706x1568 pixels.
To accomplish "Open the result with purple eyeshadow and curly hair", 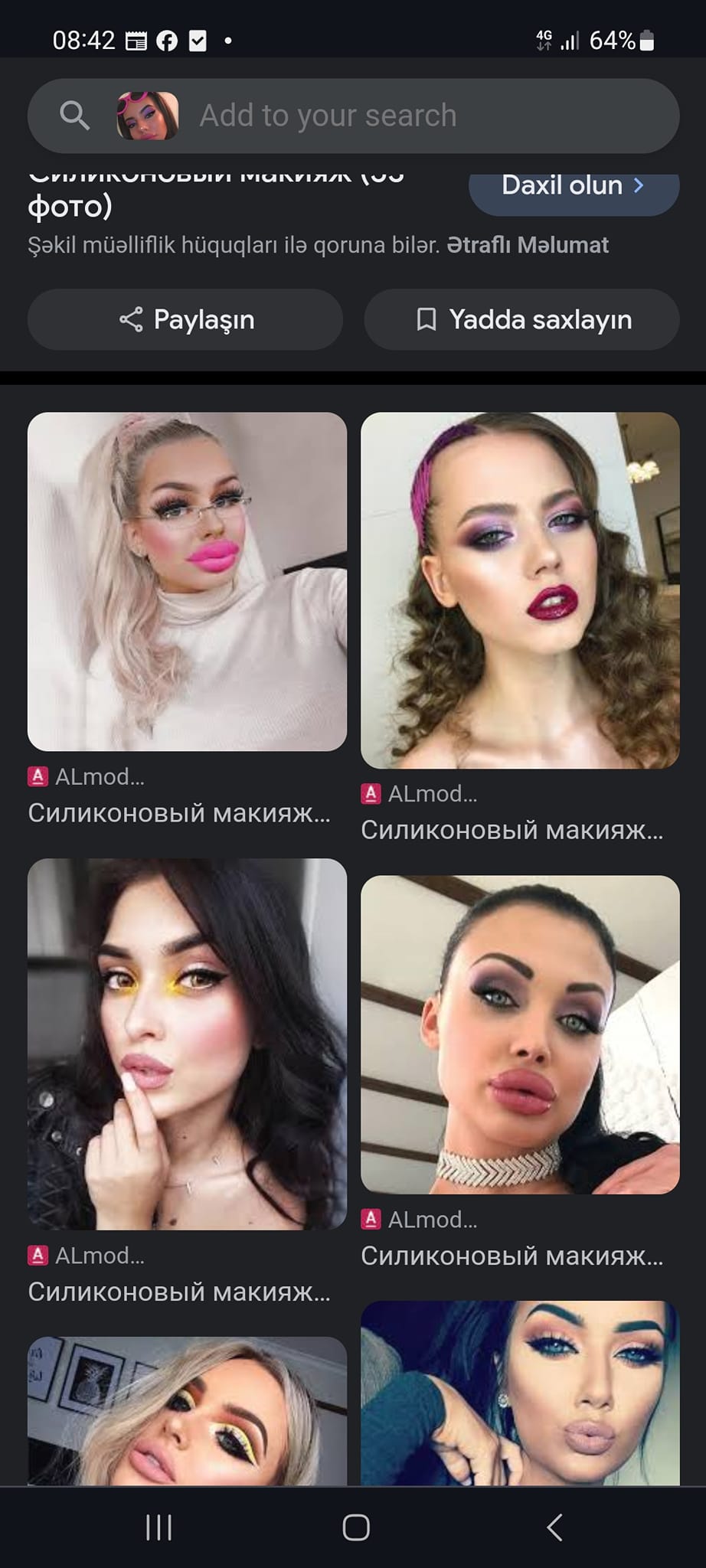I will click(x=520, y=590).
